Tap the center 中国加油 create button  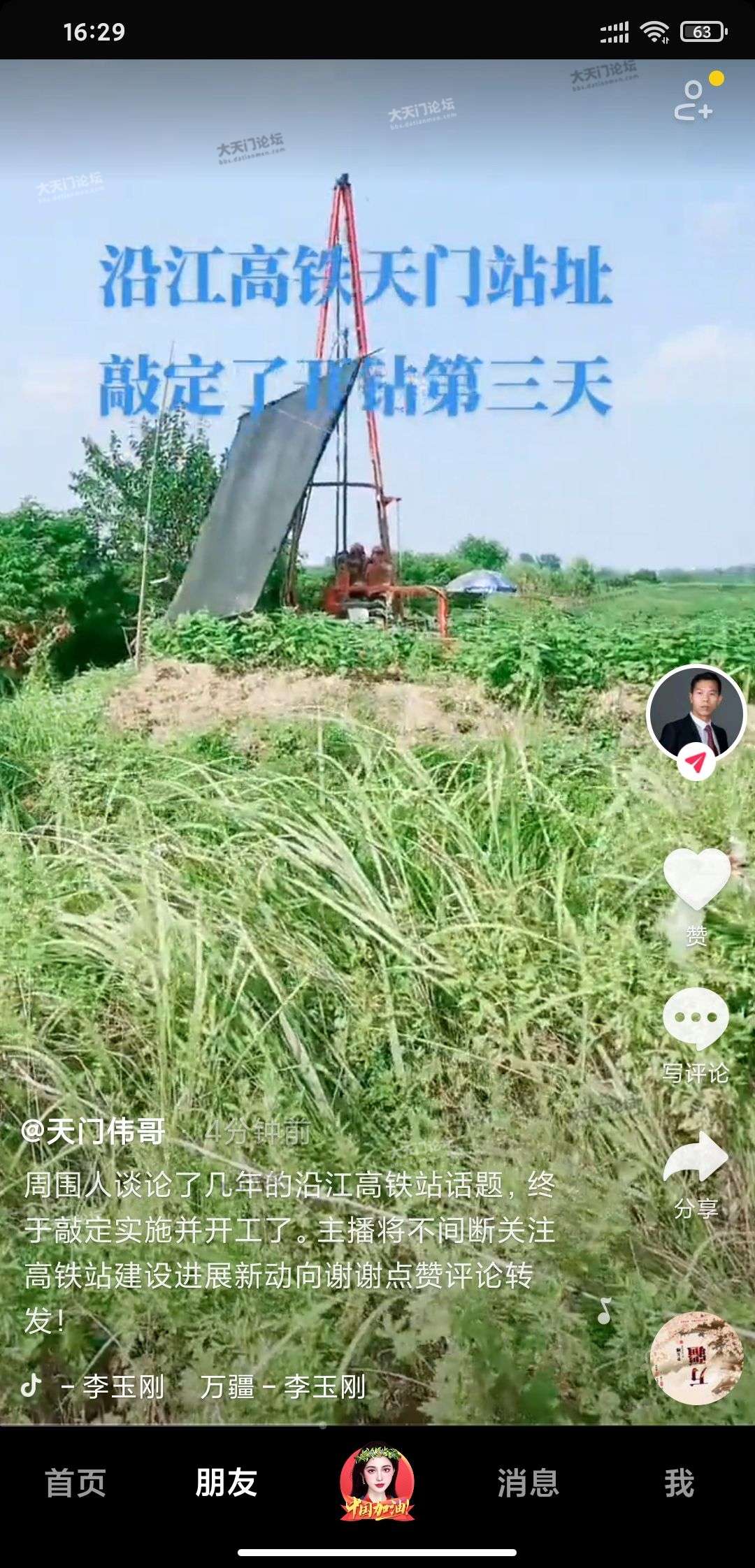(377, 1481)
